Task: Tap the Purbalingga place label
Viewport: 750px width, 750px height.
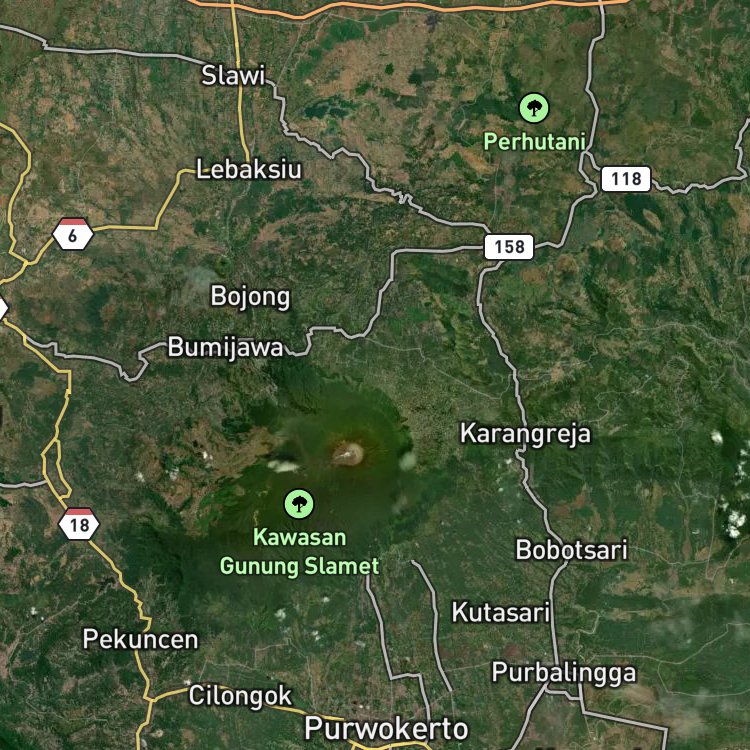Action: tap(564, 673)
